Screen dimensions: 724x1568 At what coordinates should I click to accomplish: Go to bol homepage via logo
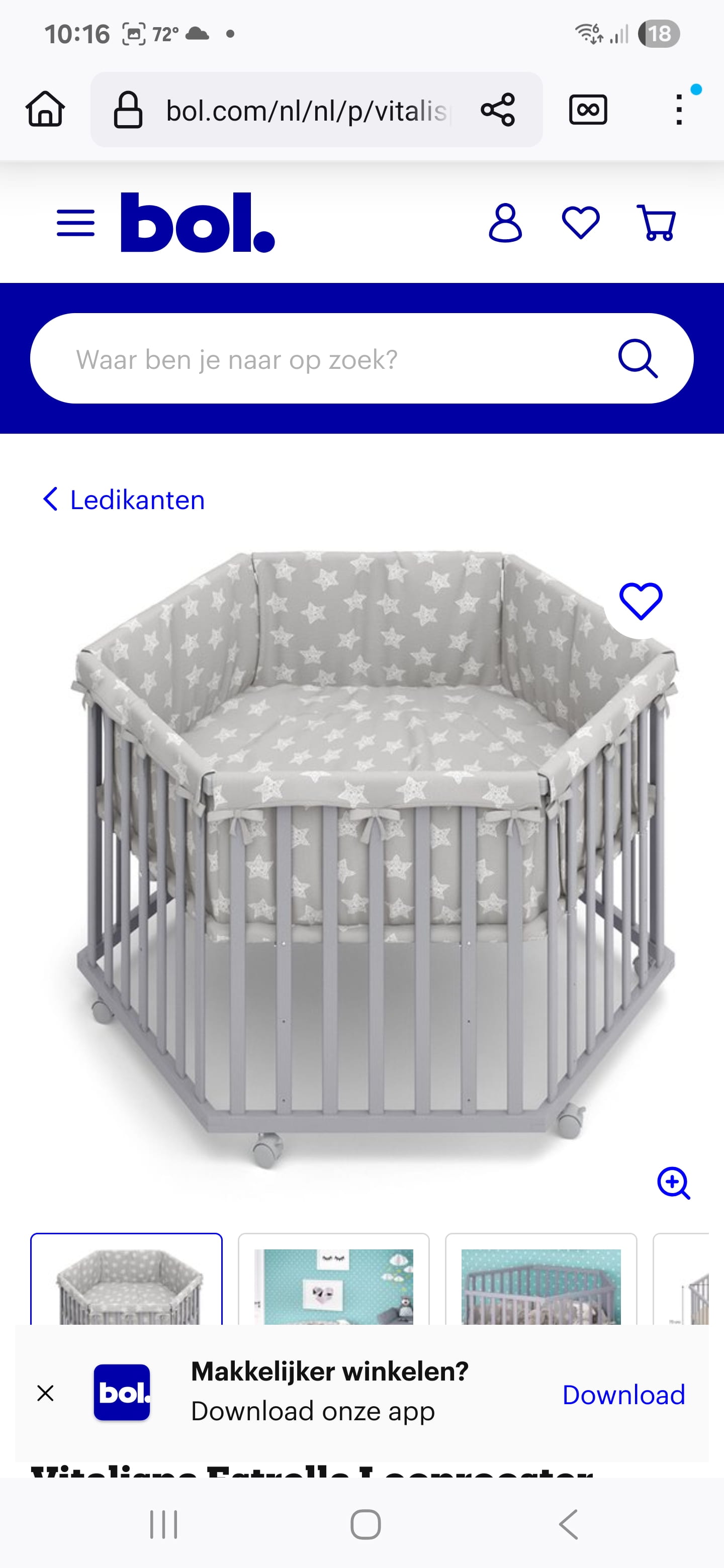click(197, 222)
